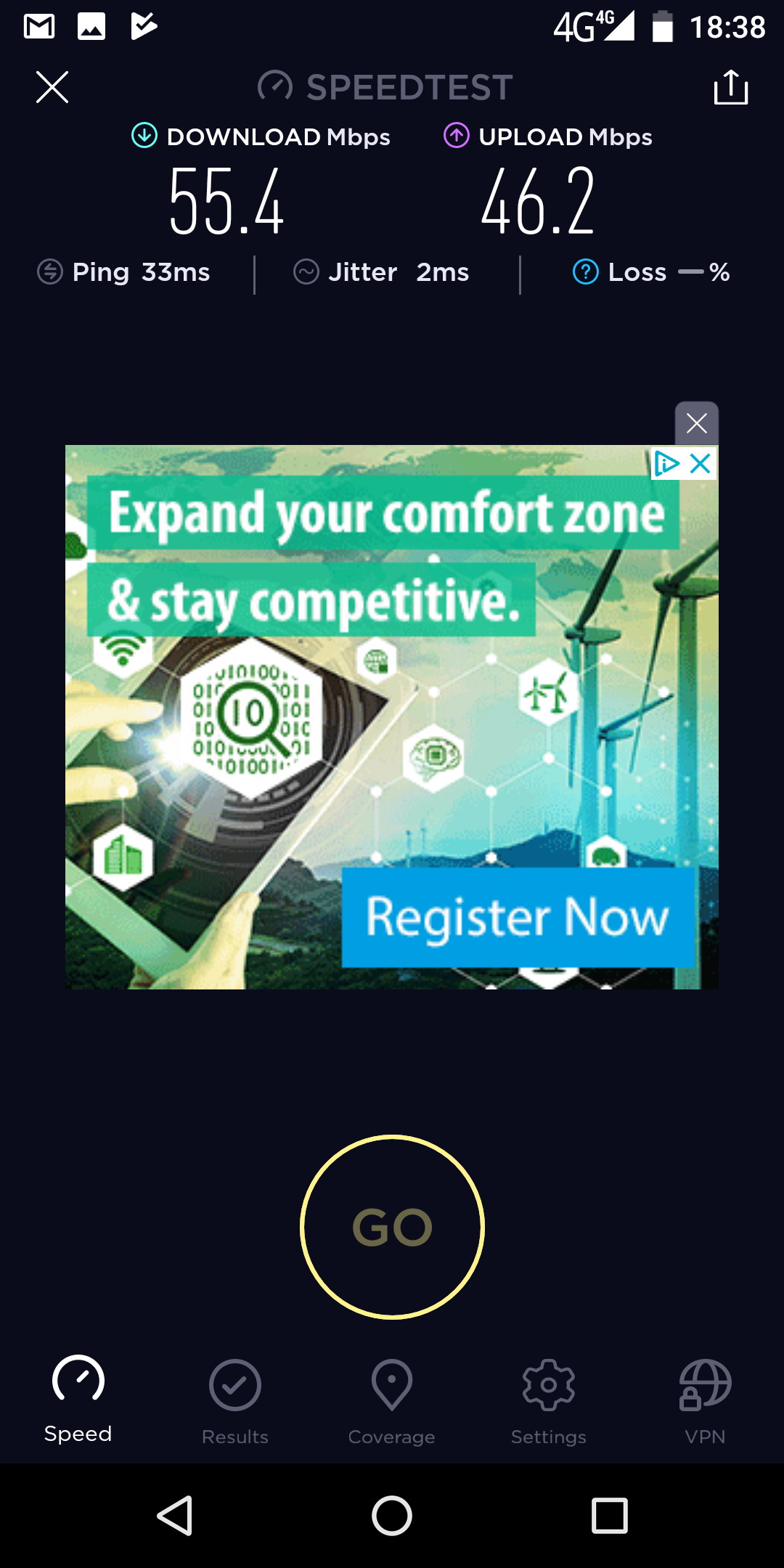Dismiss the ad with the gray X
The image size is (784, 1568).
click(696, 423)
